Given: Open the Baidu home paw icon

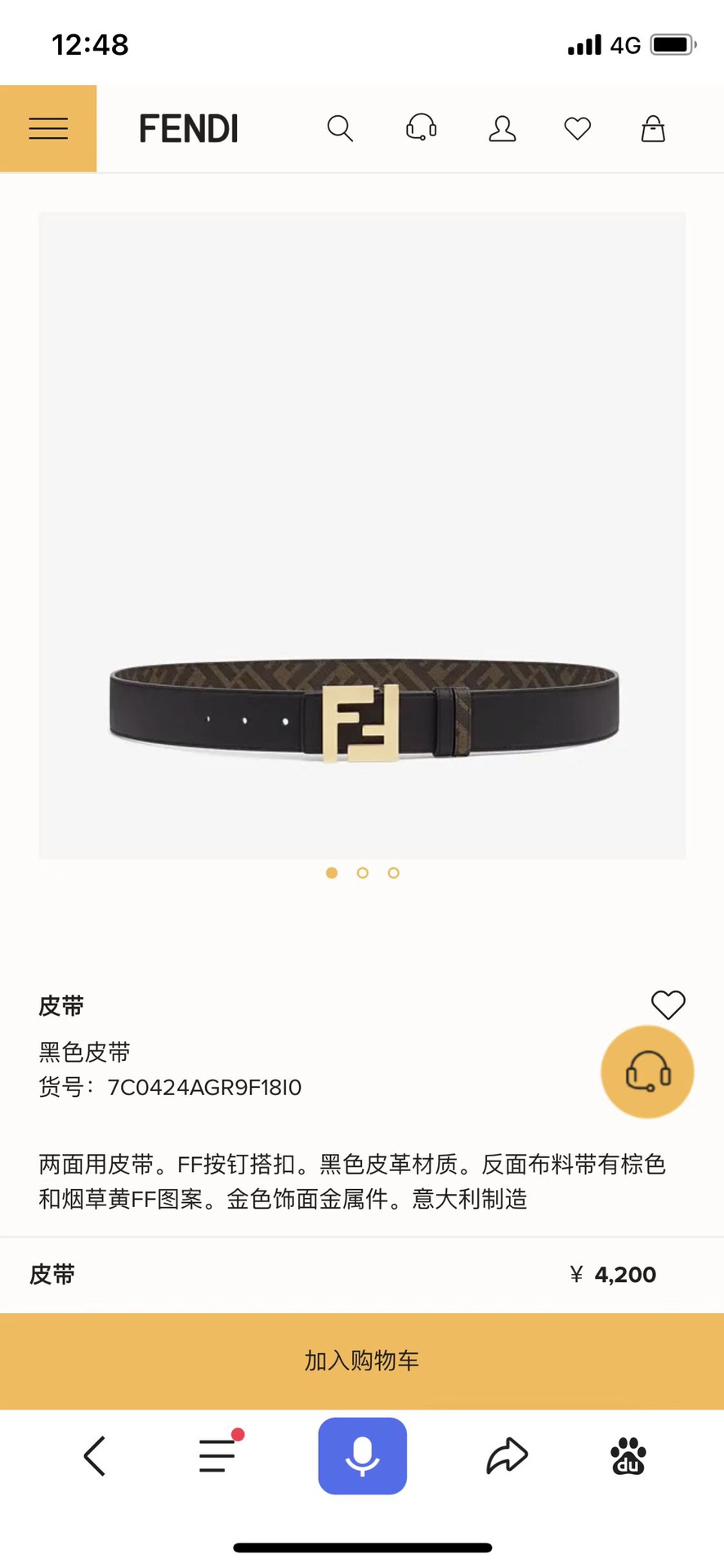Looking at the screenshot, I should (628, 1456).
